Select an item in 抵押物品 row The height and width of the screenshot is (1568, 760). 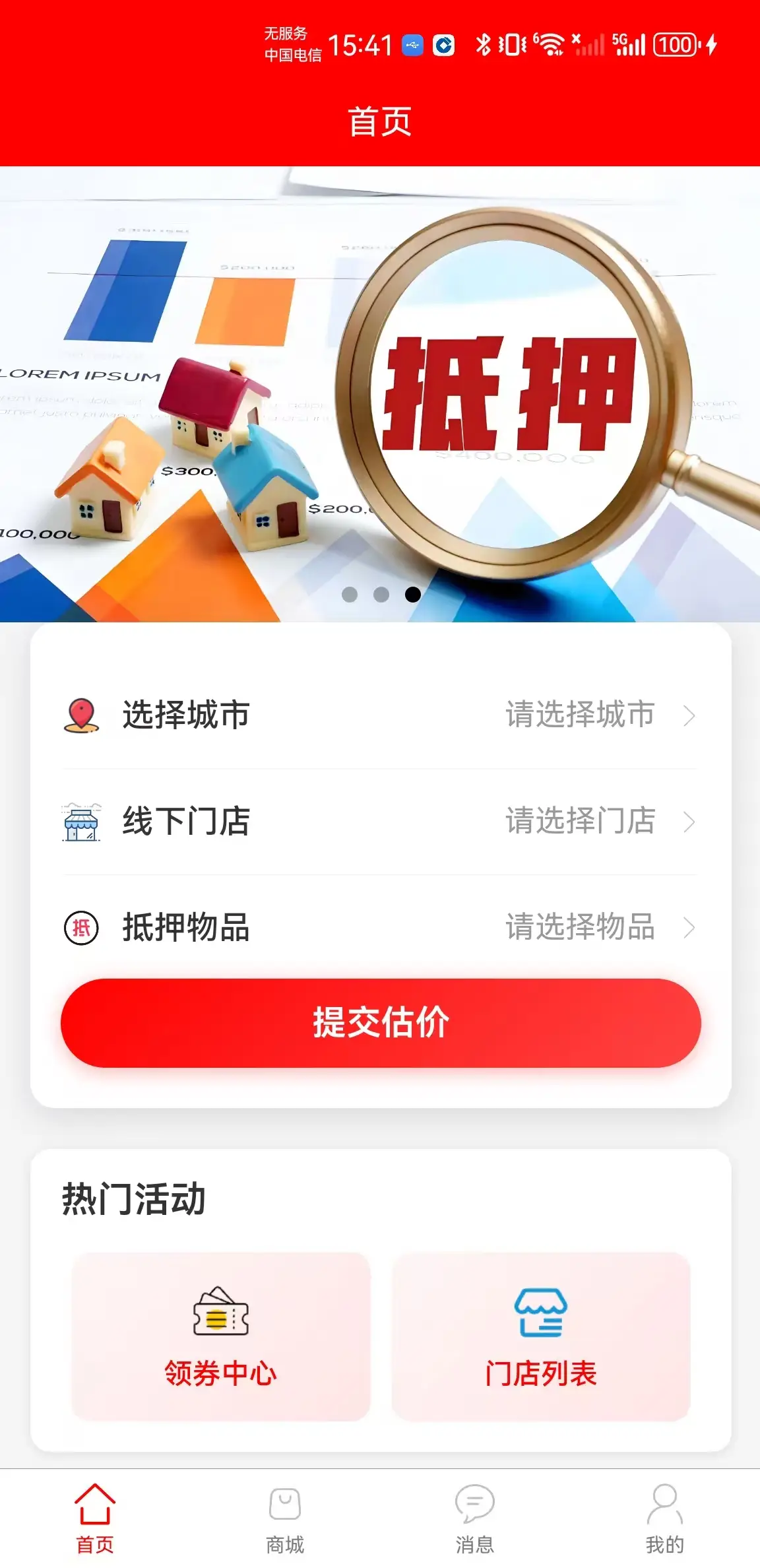[x=380, y=927]
